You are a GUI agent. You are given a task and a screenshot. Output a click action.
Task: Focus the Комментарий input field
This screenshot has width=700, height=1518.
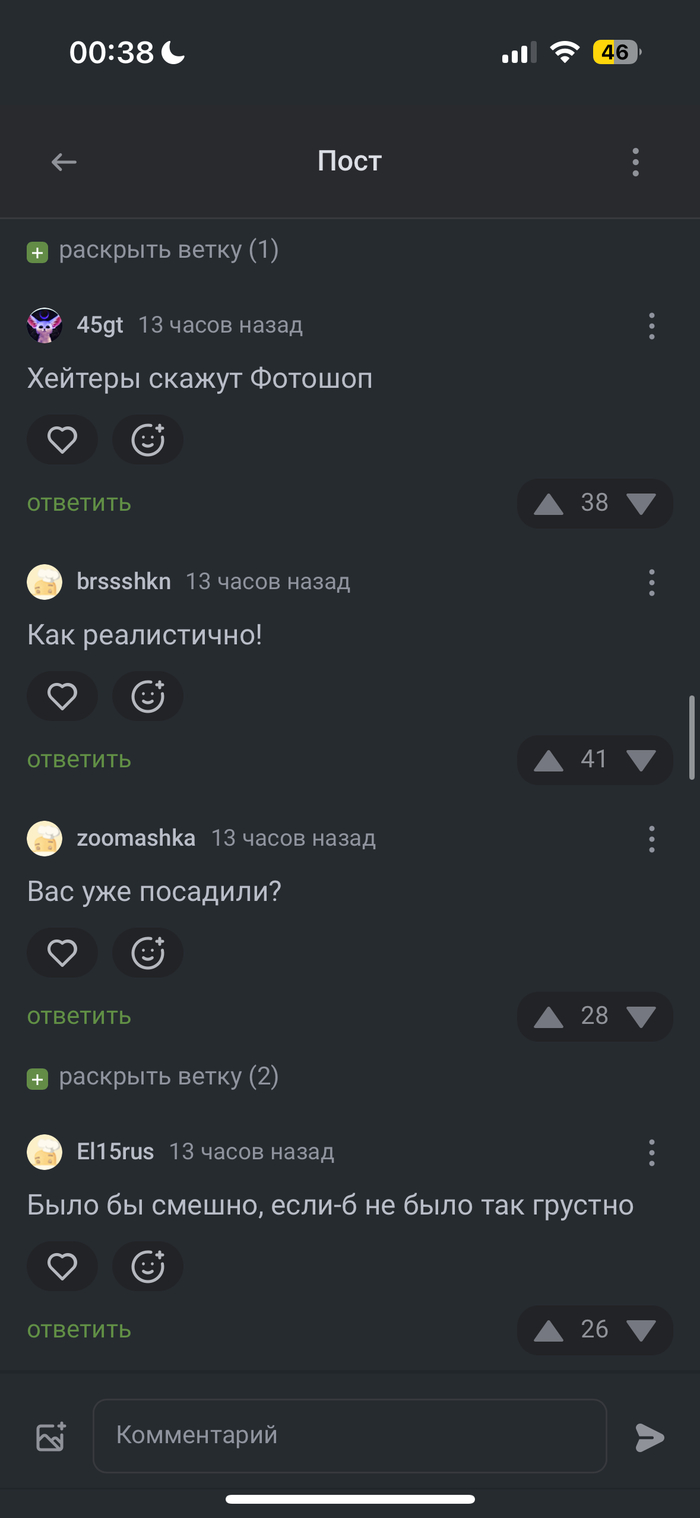(x=350, y=1436)
